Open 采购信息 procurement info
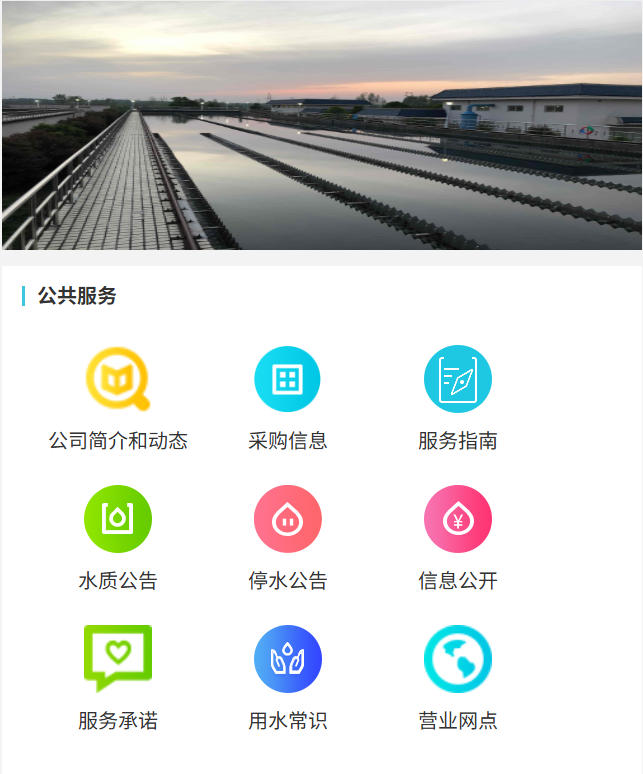This screenshot has height=774, width=643. coord(288,379)
